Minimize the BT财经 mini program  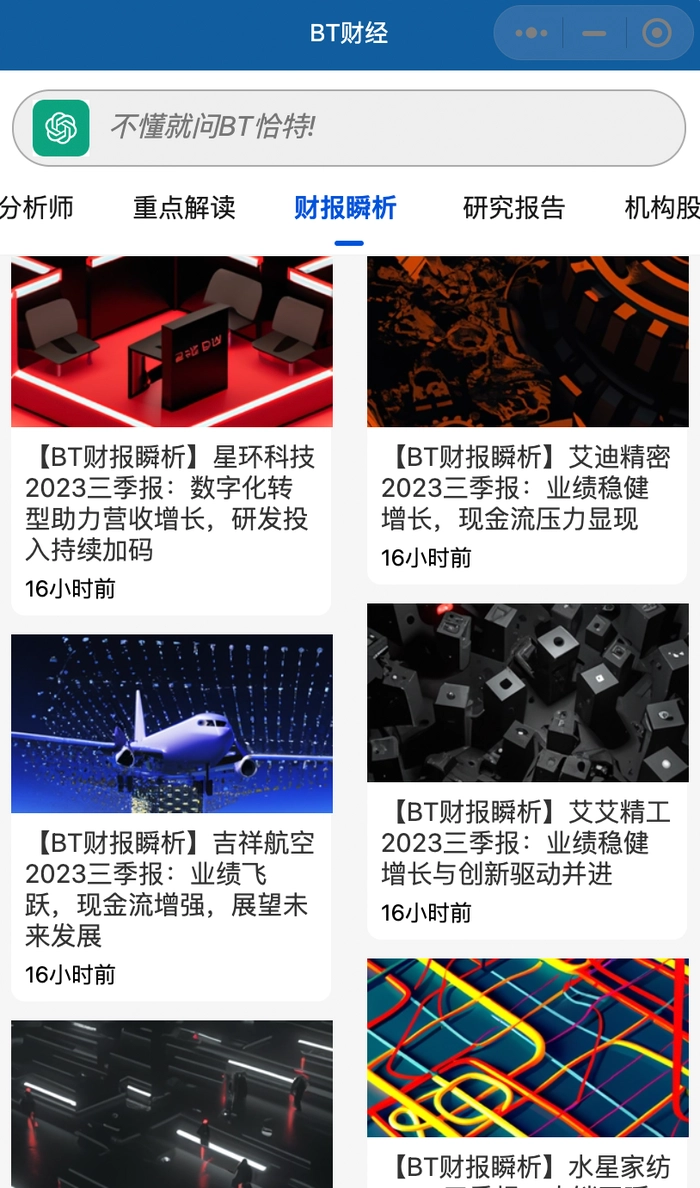pos(594,33)
